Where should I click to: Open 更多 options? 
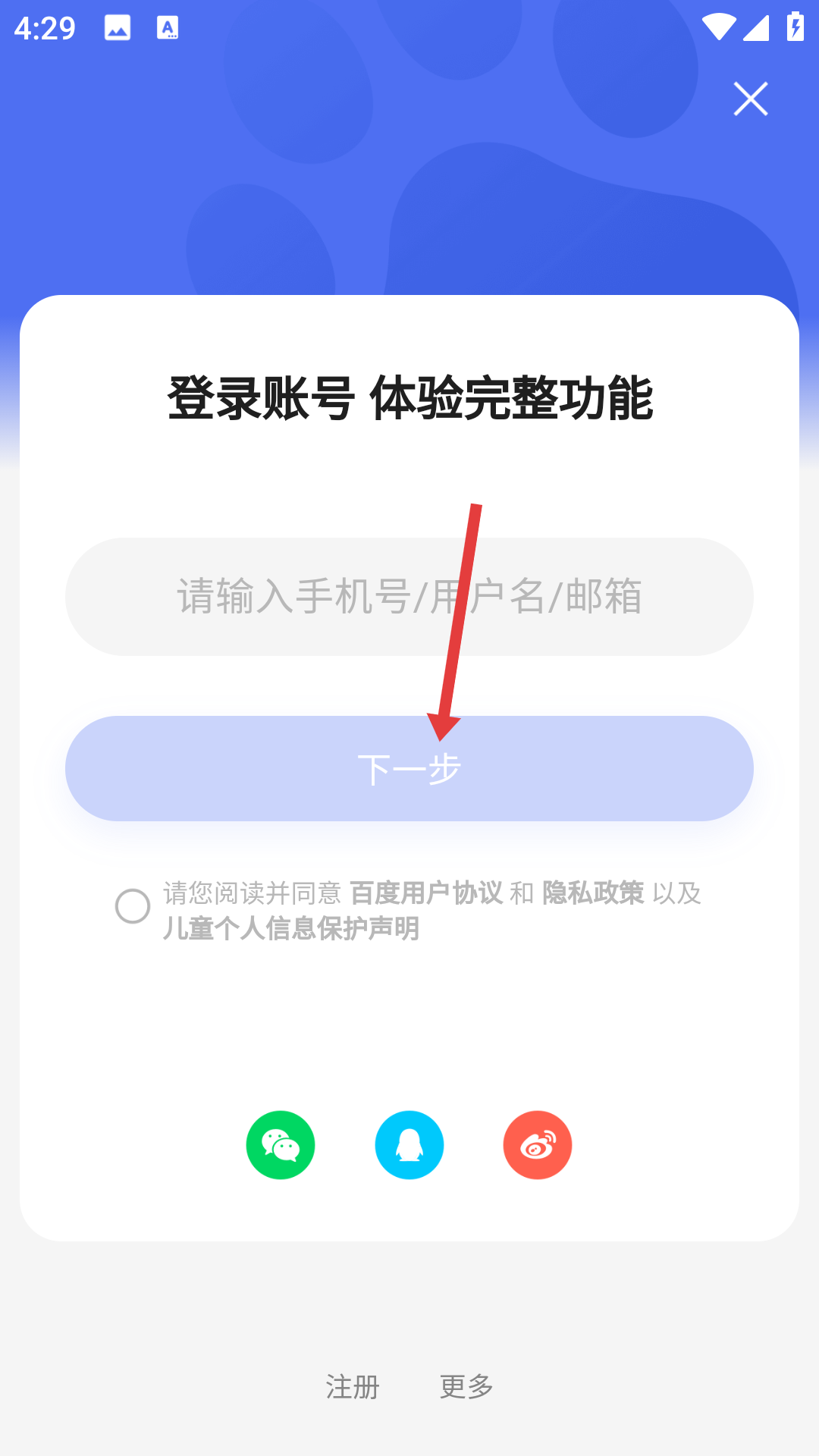pos(466,1387)
